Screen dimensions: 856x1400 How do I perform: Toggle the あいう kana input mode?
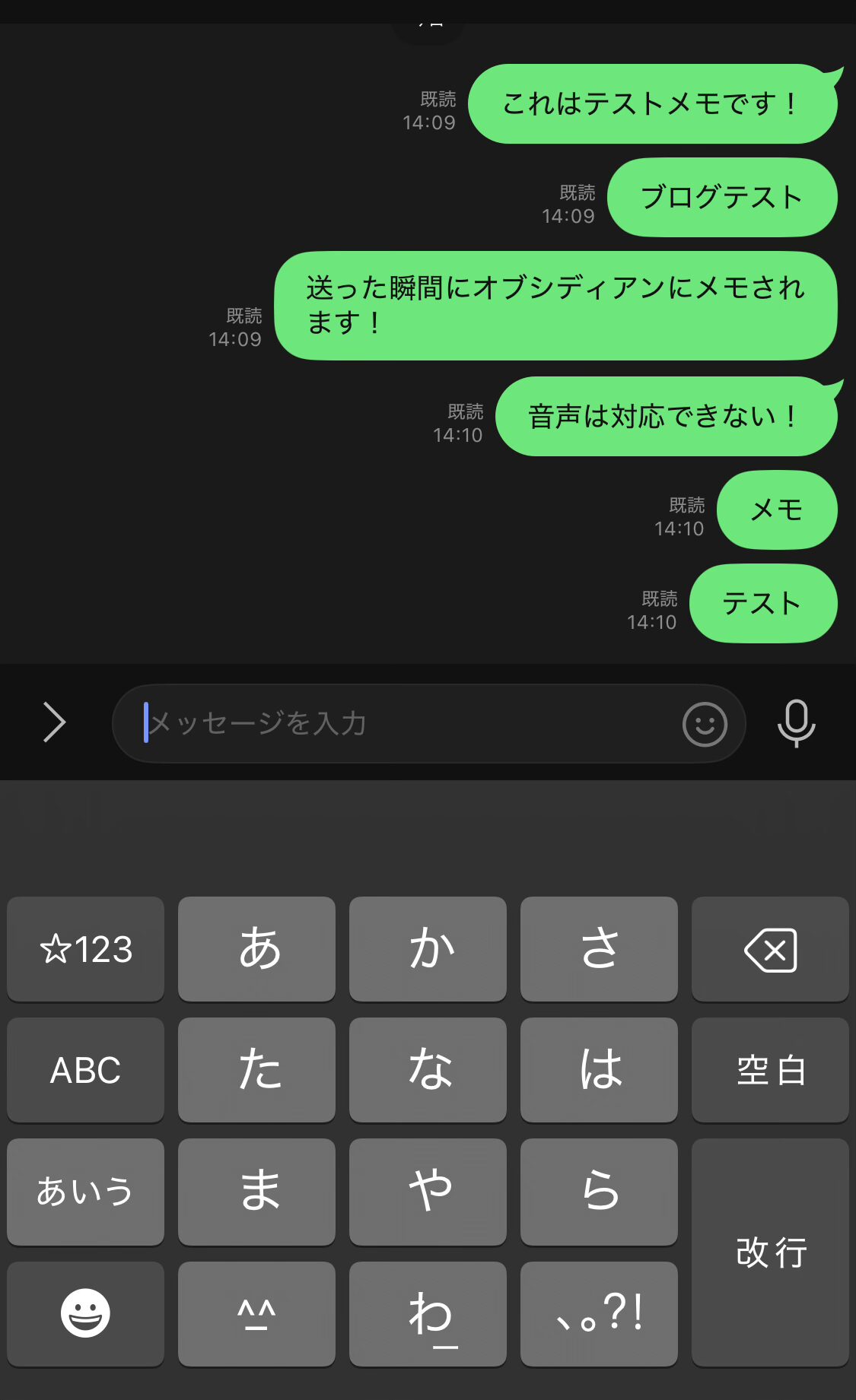84,1192
